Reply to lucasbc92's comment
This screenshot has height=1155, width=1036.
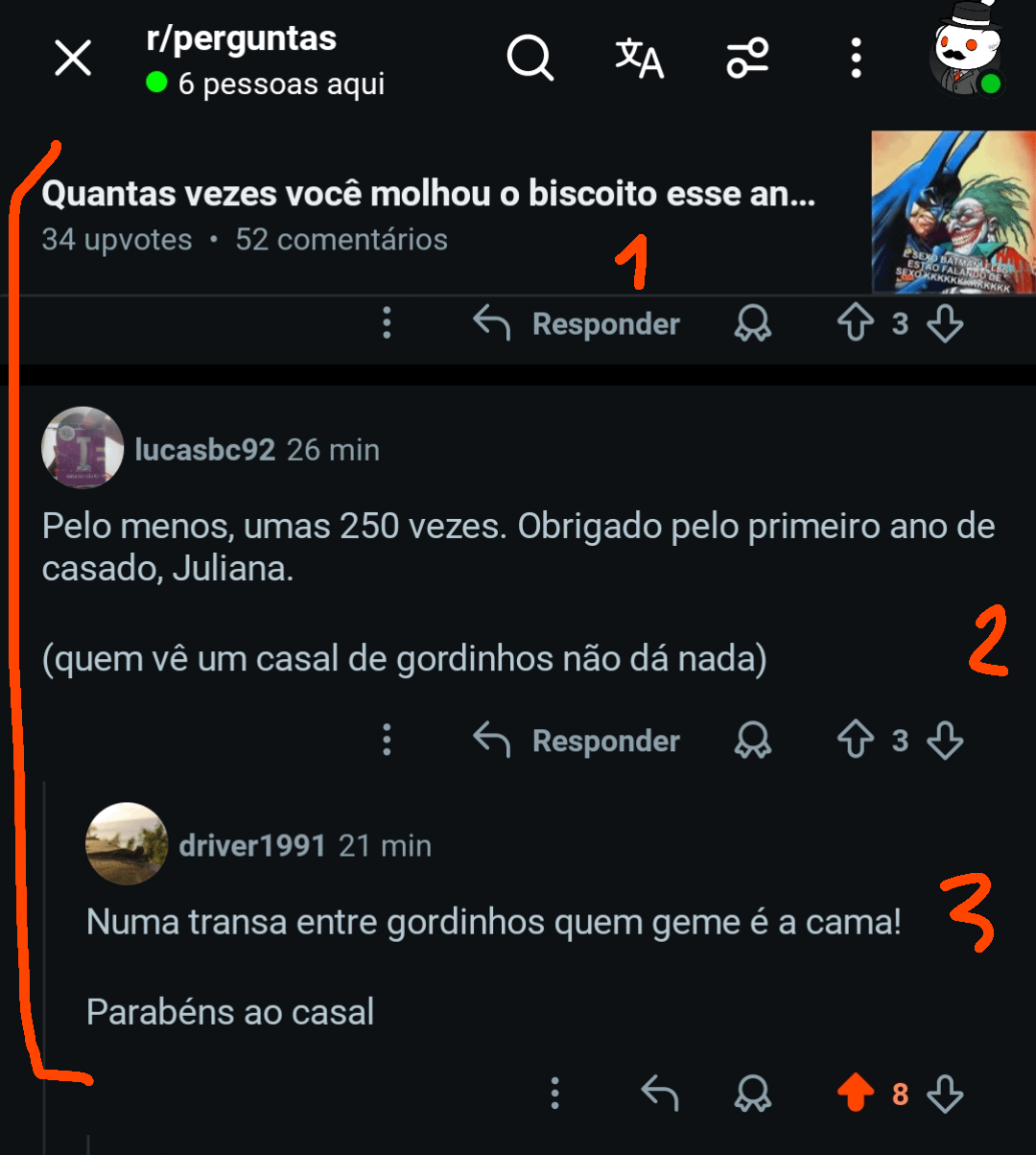pos(577,741)
